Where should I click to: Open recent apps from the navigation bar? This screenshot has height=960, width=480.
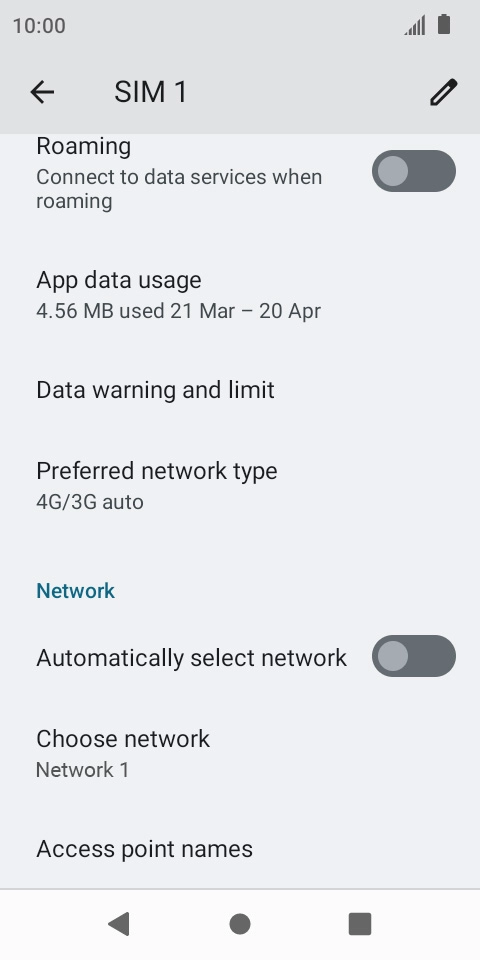point(360,924)
